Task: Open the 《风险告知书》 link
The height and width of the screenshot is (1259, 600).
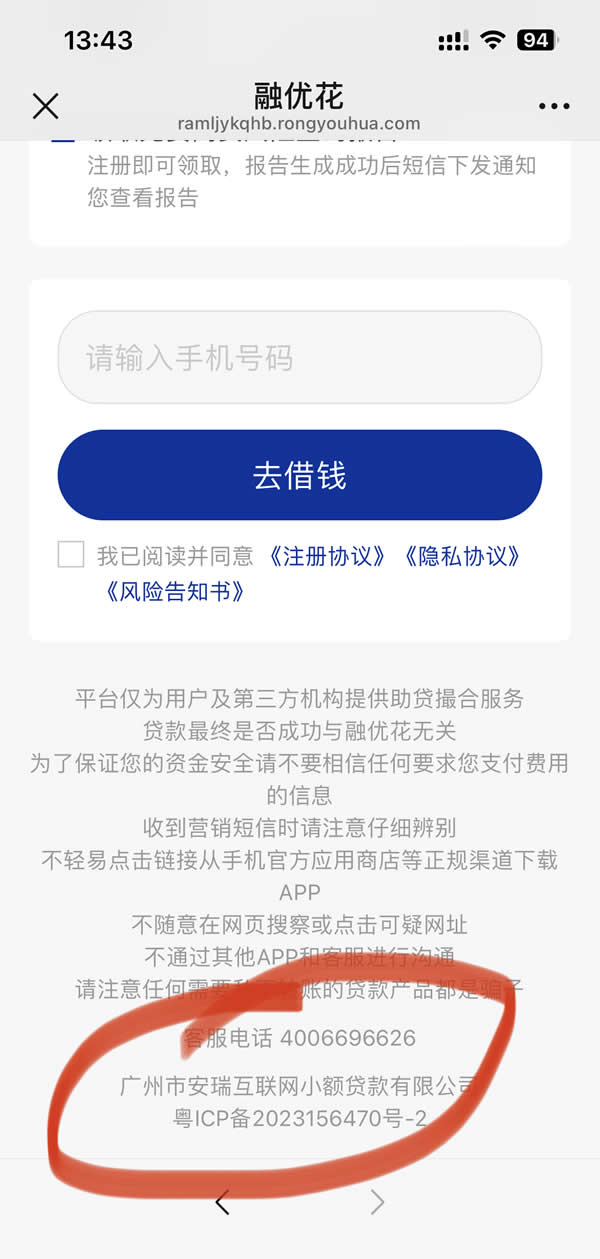Action: [173, 591]
